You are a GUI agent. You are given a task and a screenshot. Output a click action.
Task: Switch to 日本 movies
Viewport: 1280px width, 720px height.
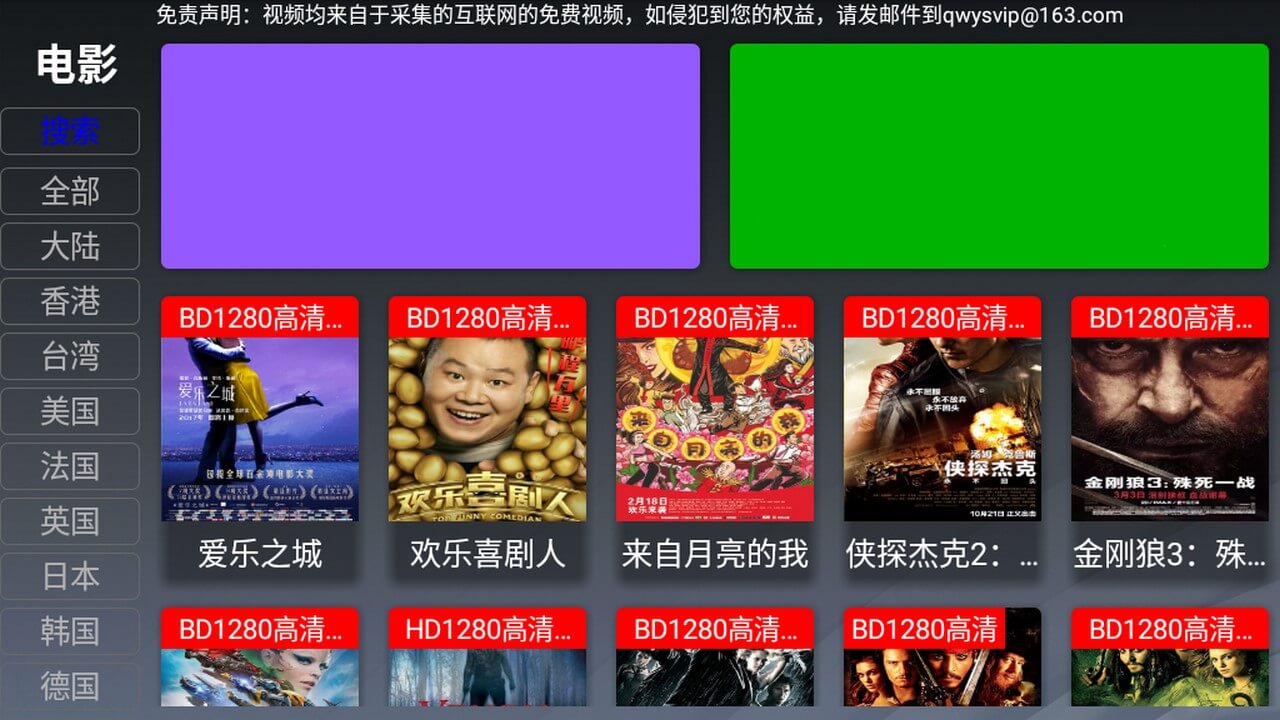click(70, 576)
